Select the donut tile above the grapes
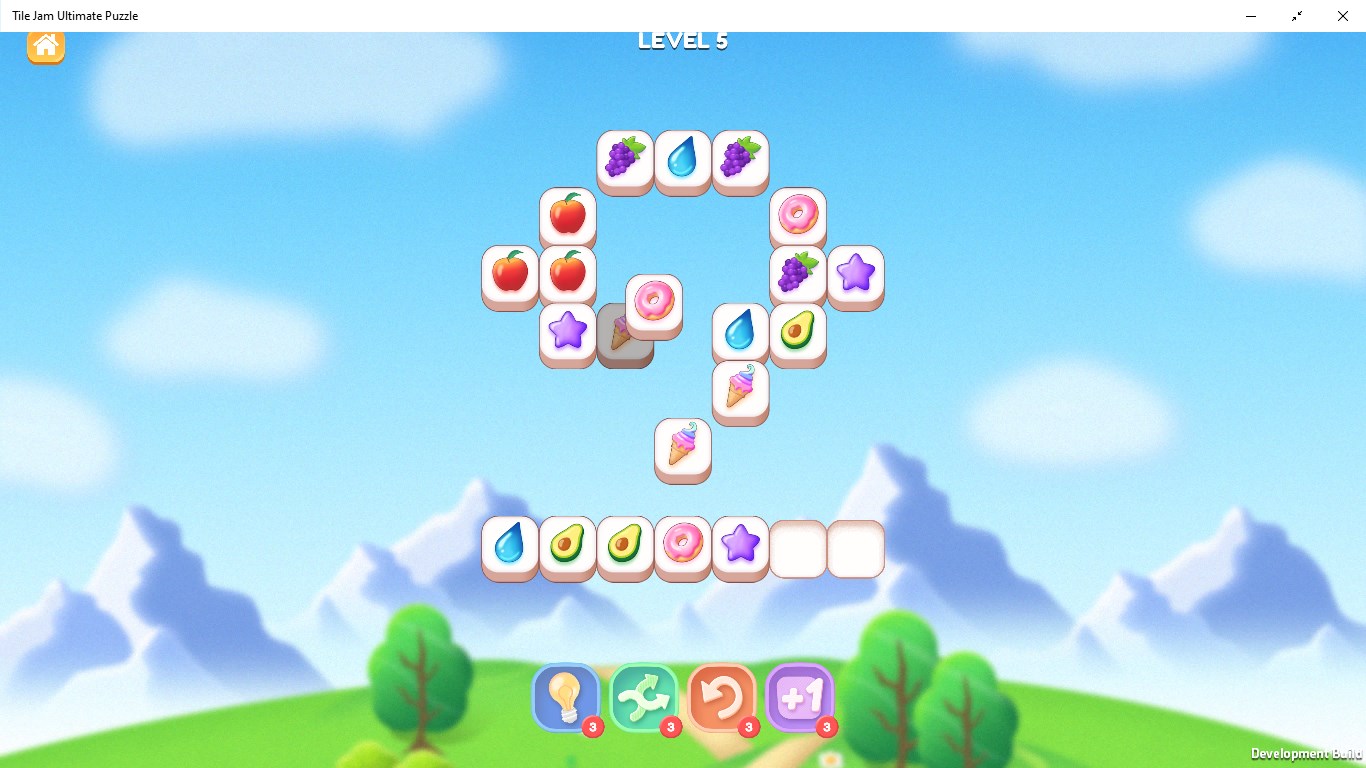 798,215
